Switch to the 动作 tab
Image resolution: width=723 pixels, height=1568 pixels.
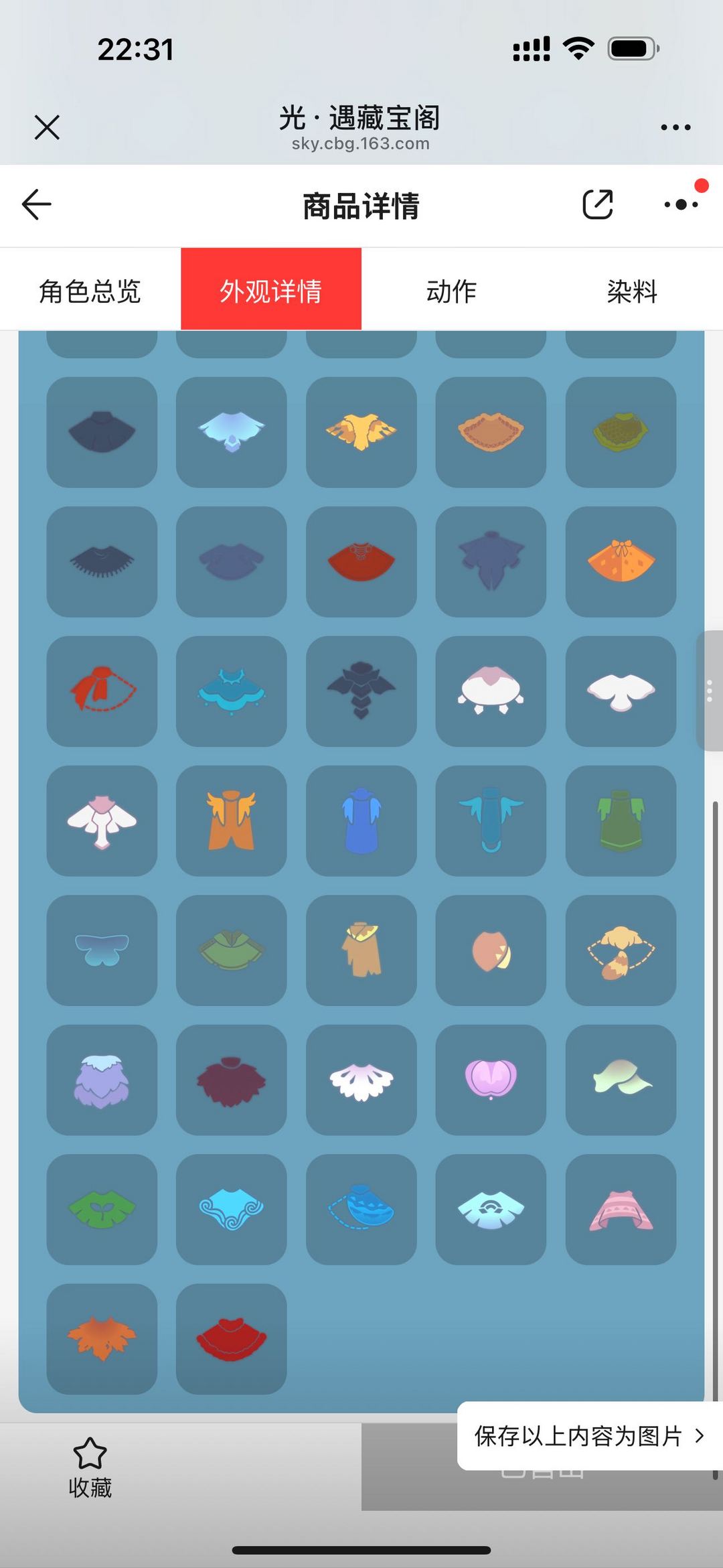tap(452, 291)
